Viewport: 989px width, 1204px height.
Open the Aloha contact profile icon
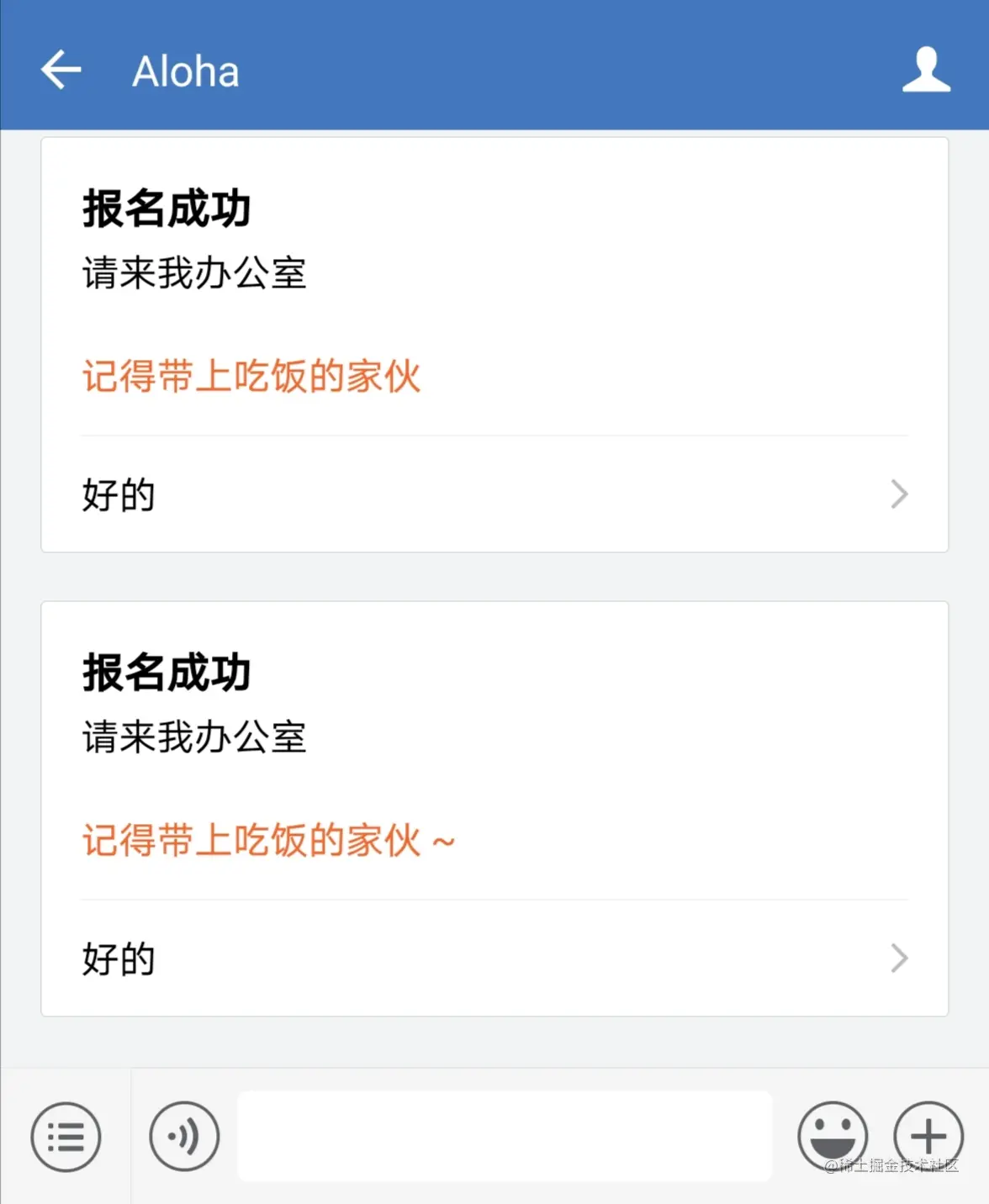pos(926,70)
